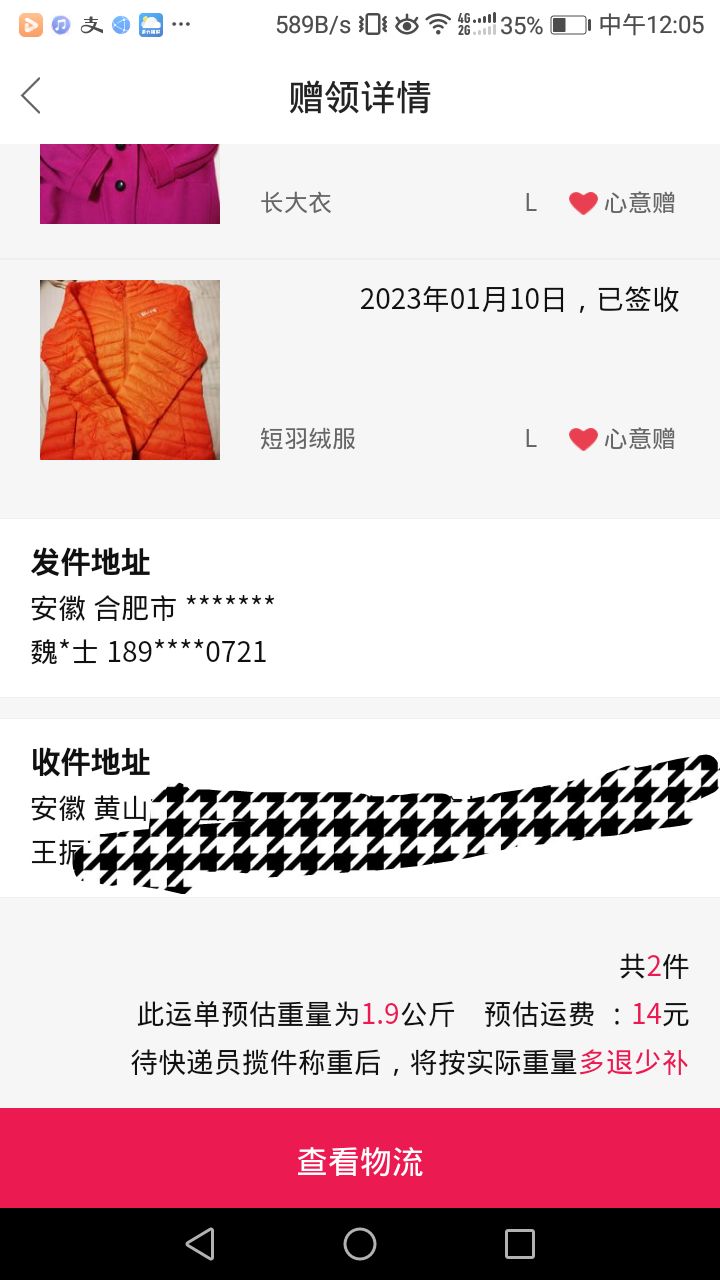Open recent apps from navigation bar

click(x=520, y=1244)
